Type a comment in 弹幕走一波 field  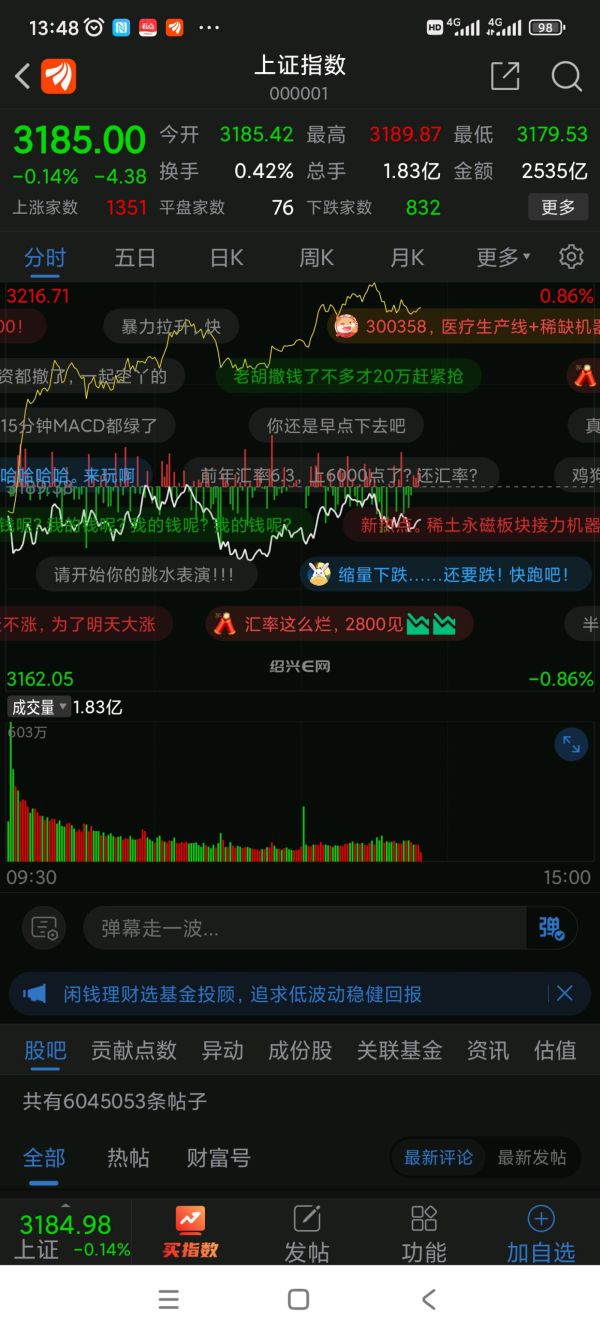coord(304,928)
